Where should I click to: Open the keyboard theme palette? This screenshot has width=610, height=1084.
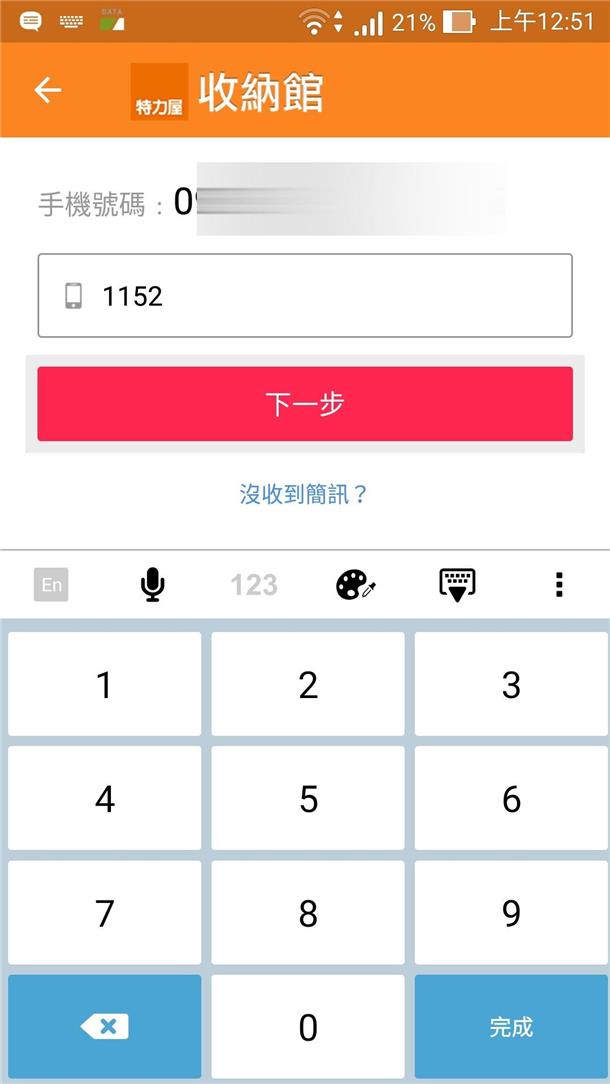(355, 585)
